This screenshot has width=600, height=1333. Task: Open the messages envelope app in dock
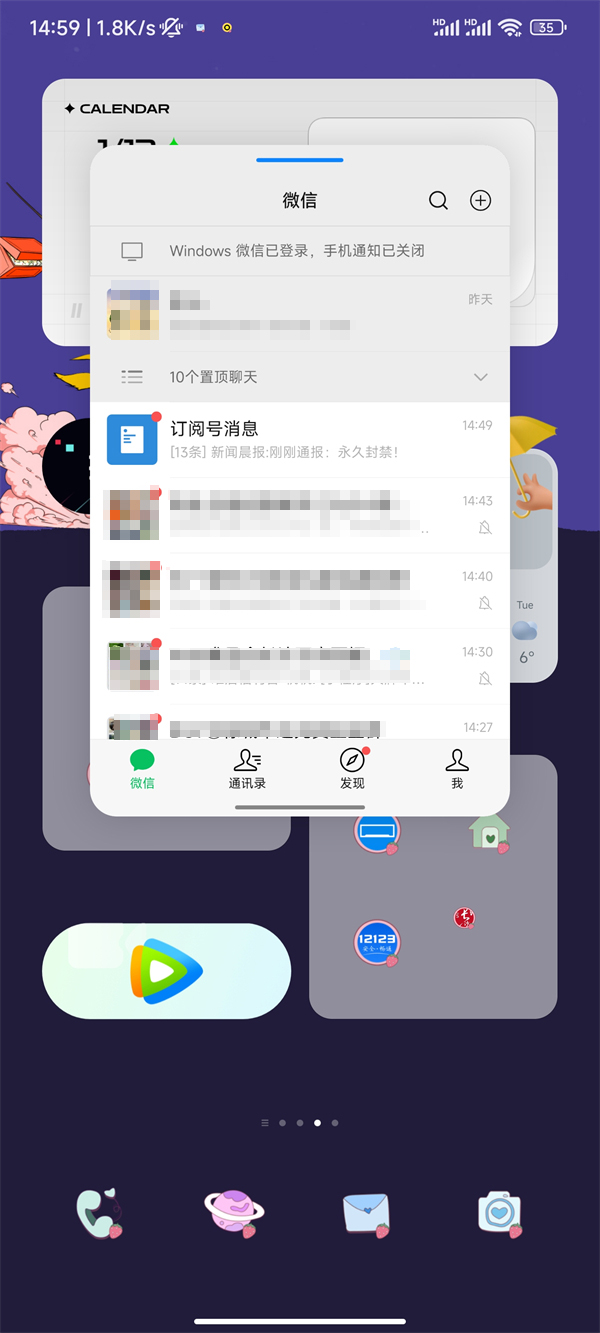click(x=366, y=1214)
